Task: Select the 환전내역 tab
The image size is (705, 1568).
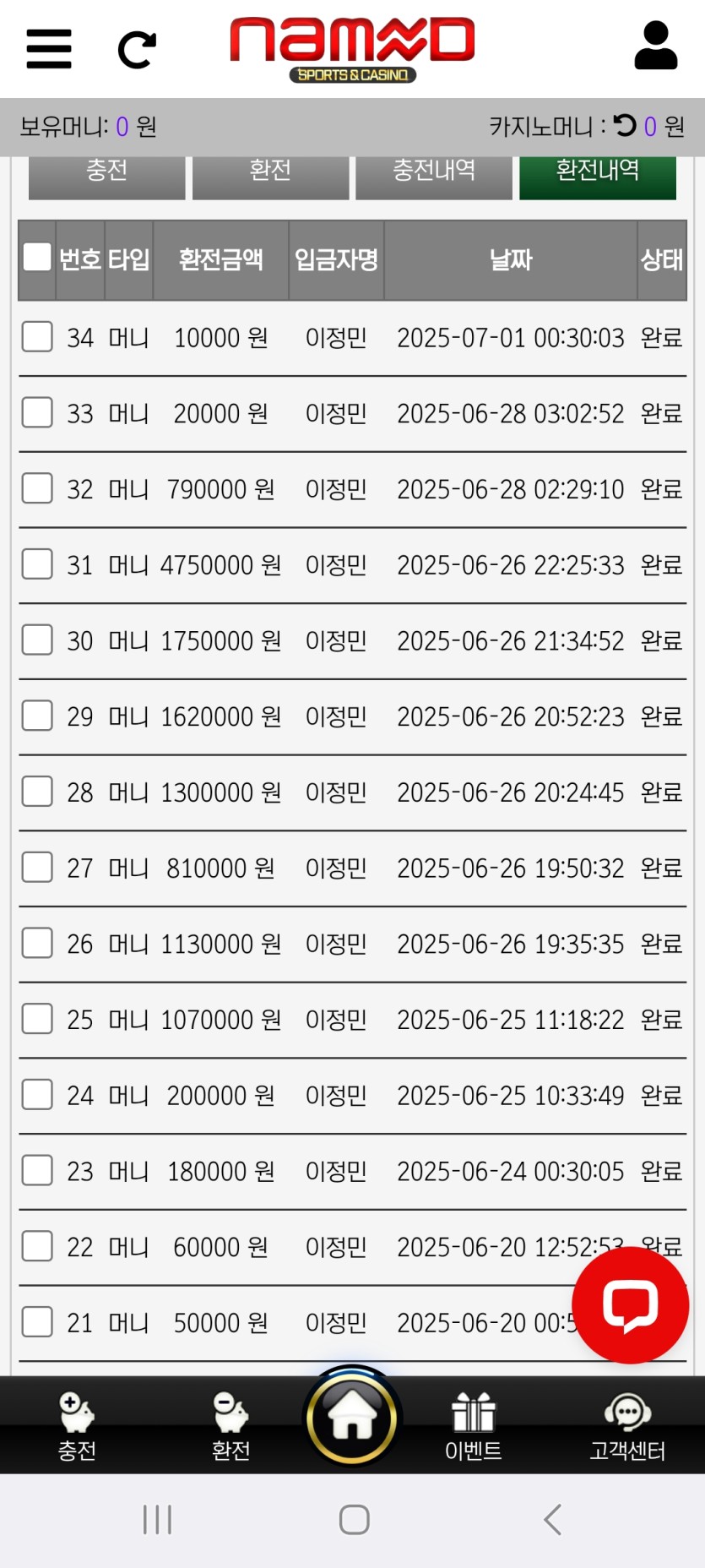Action: coord(597,173)
